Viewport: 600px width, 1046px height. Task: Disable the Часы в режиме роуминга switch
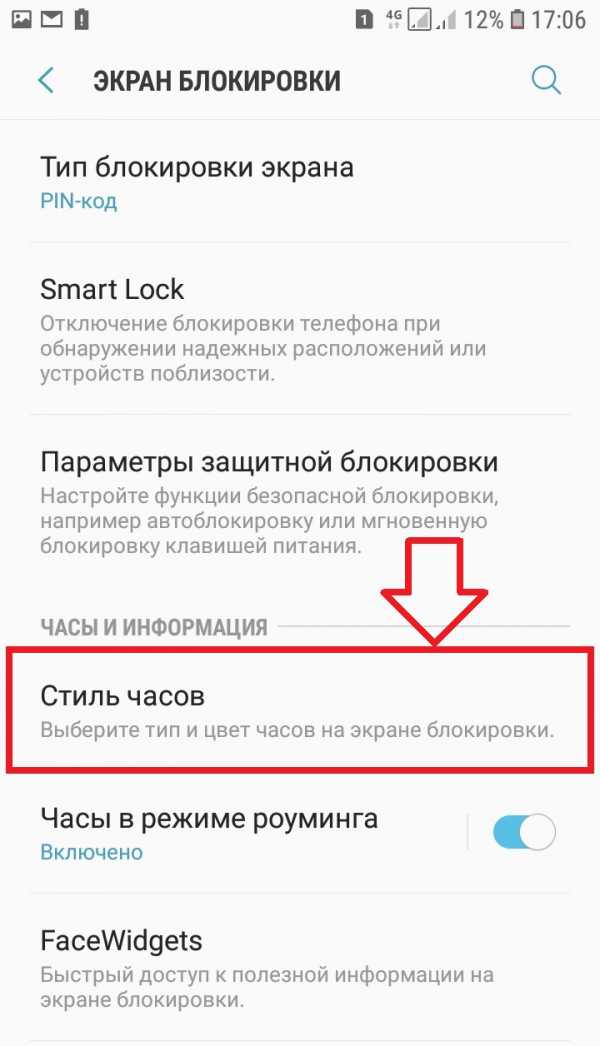click(524, 833)
